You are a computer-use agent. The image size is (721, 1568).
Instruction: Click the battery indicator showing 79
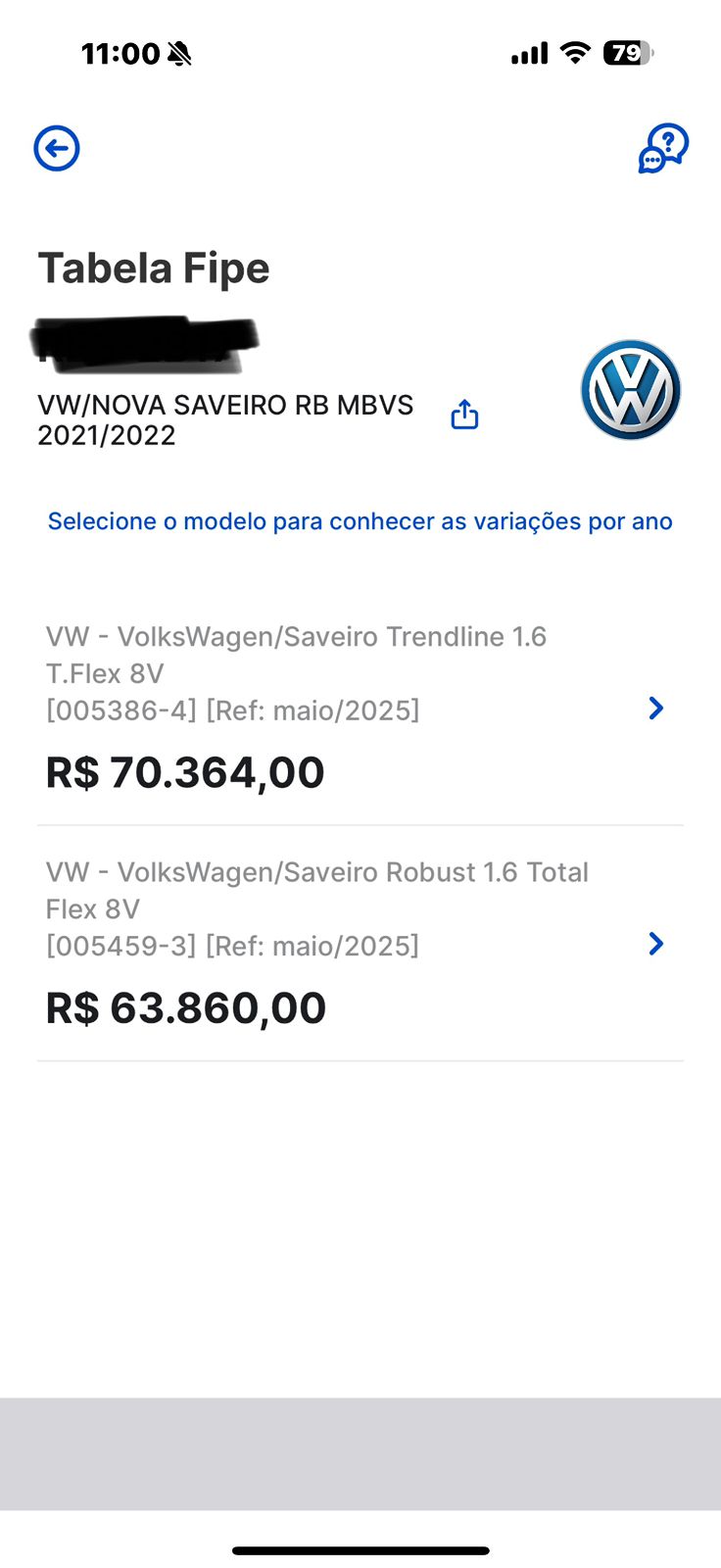[x=627, y=55]
